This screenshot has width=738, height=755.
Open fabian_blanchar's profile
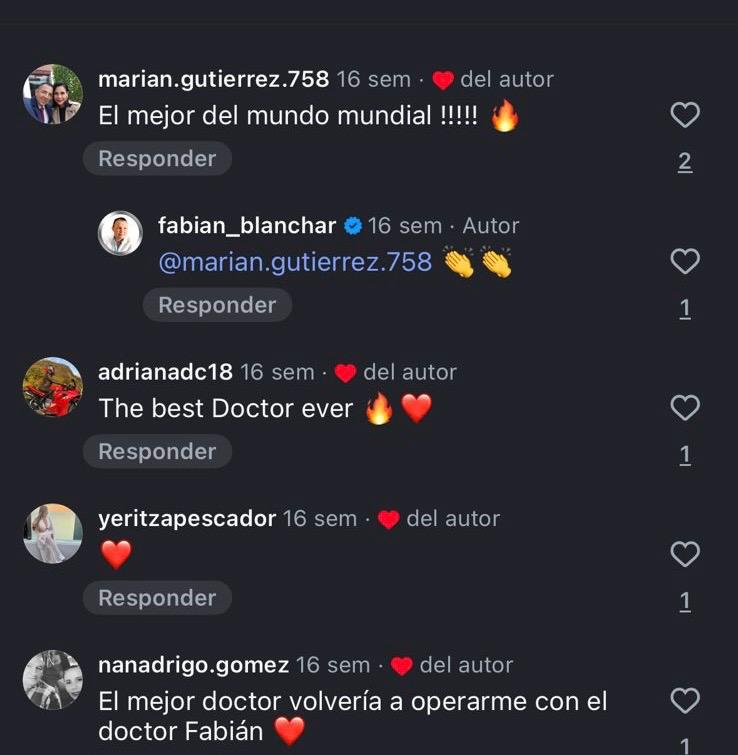click(246, 226)
